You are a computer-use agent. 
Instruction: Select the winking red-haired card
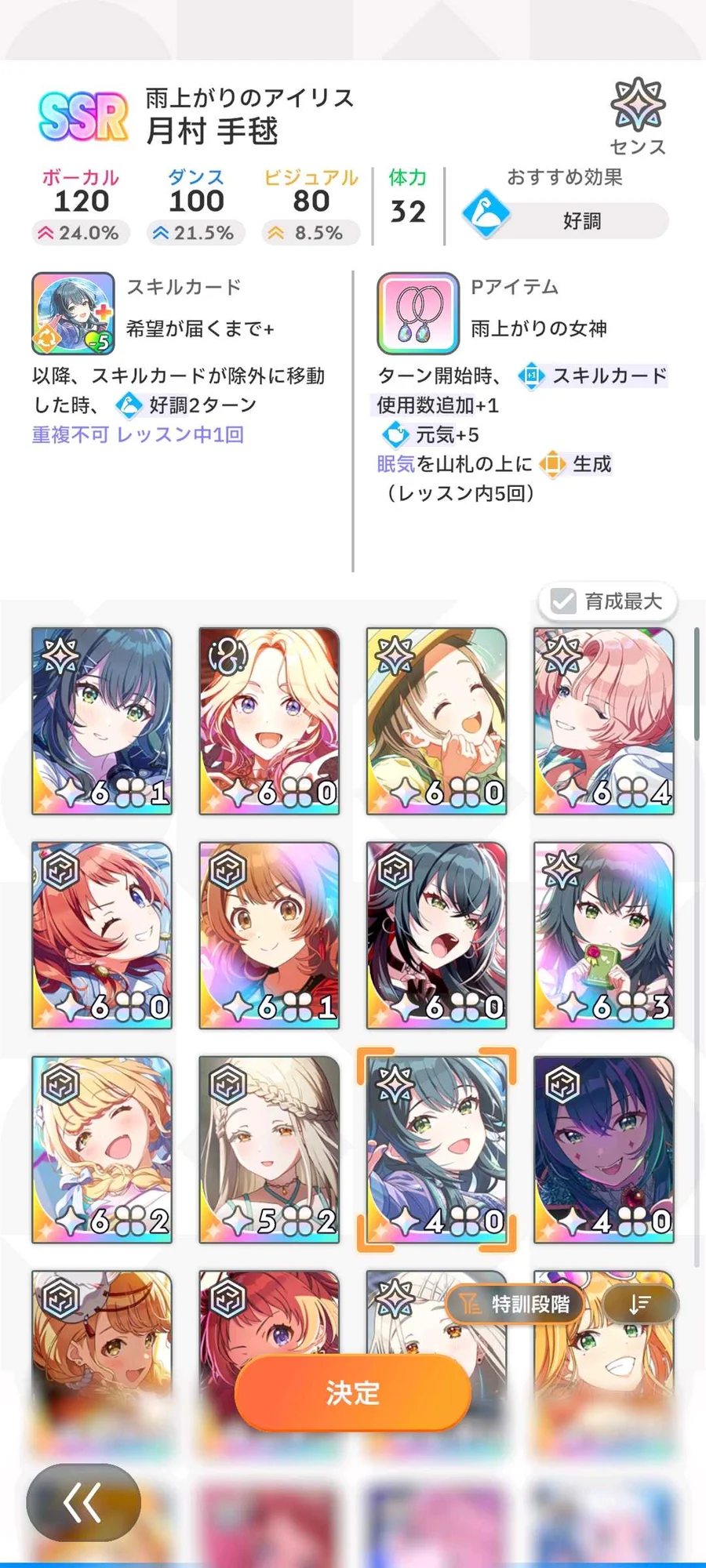click(102, 935)
